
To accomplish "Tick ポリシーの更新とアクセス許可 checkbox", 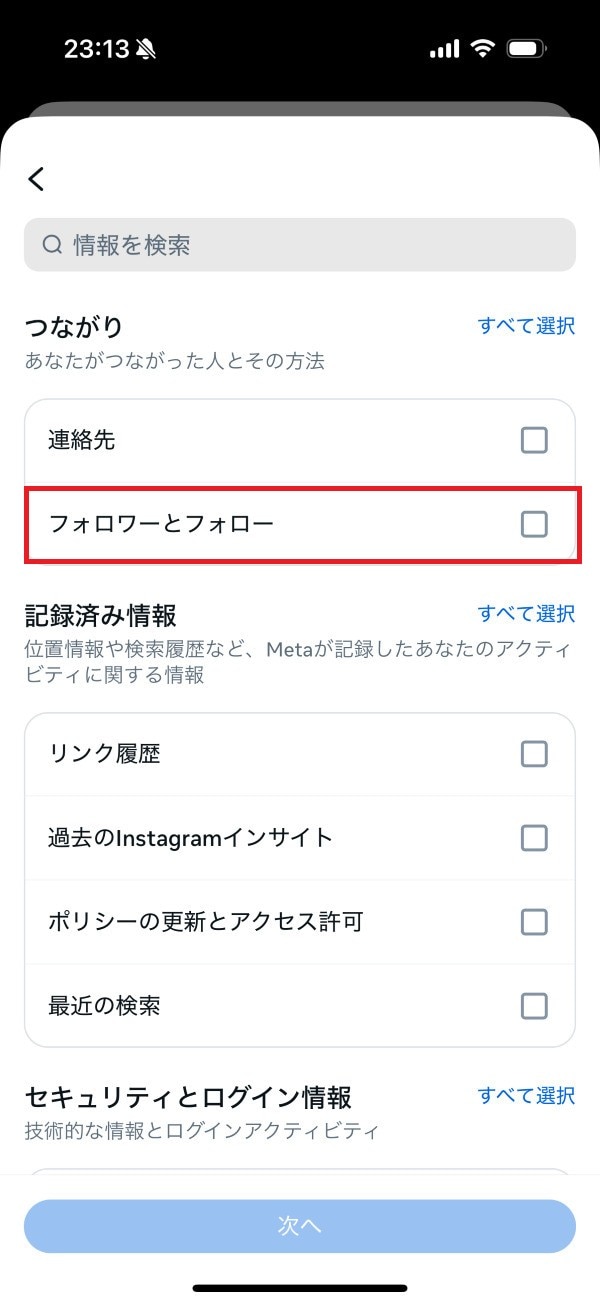I will (x=534, y=922).
